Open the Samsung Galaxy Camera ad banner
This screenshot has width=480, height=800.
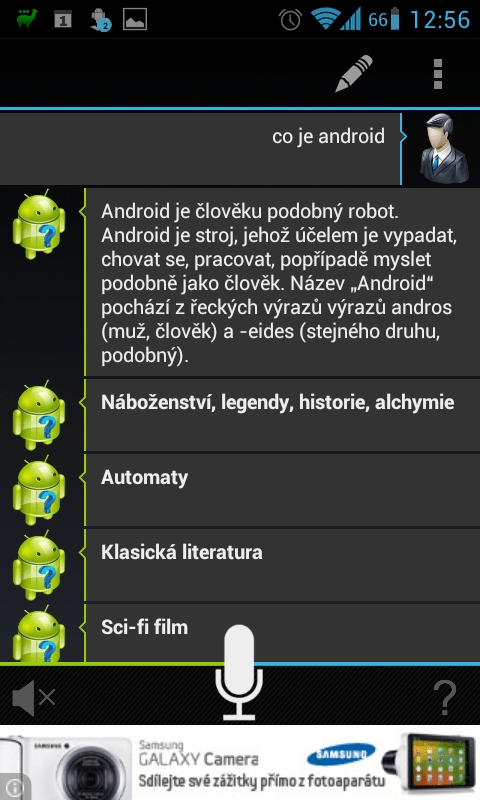coord(240,763)
